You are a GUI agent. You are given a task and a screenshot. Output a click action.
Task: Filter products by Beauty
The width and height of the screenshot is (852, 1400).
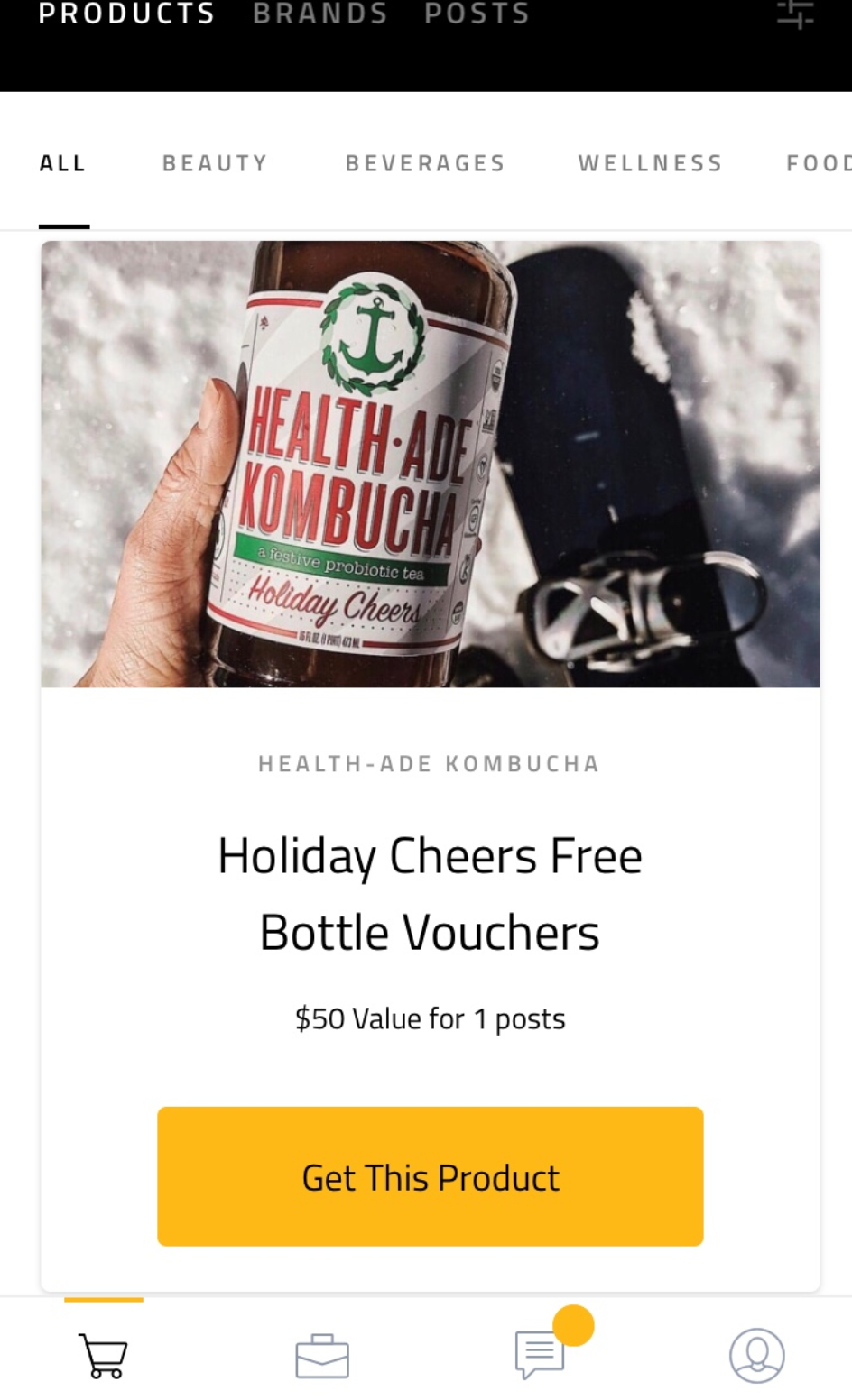tap(215, 163)
